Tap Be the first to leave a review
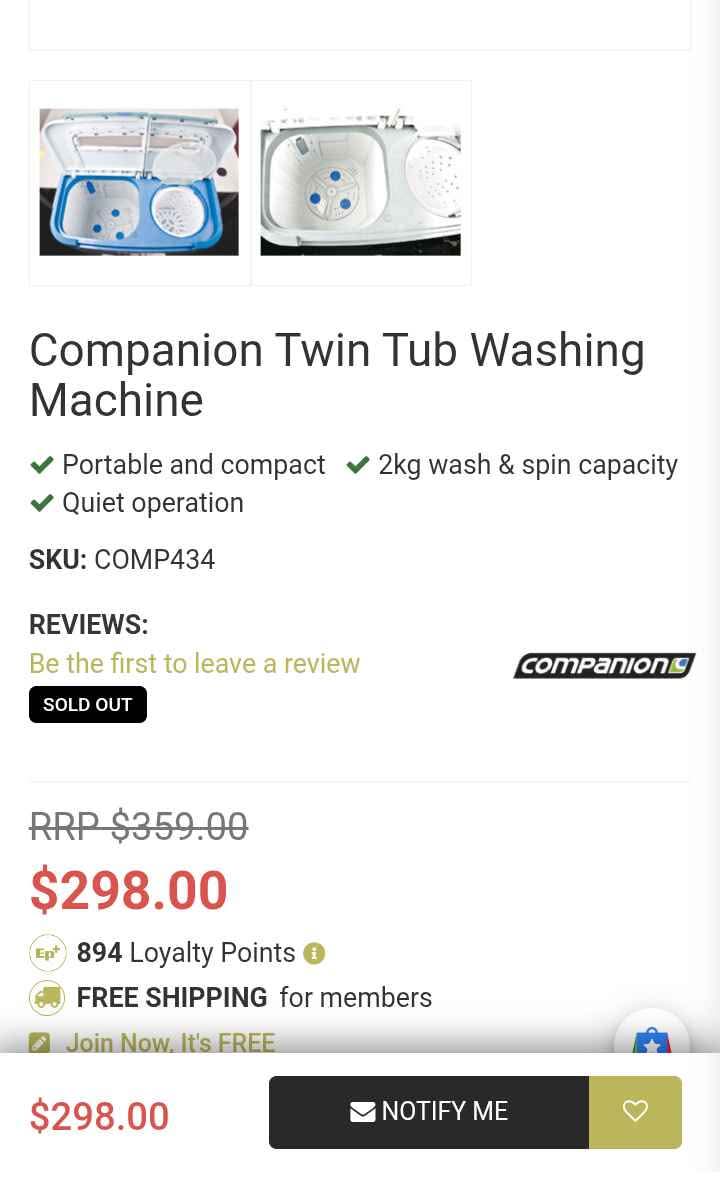The width and height of the screenshot is (720, 1191). point(194,664)
